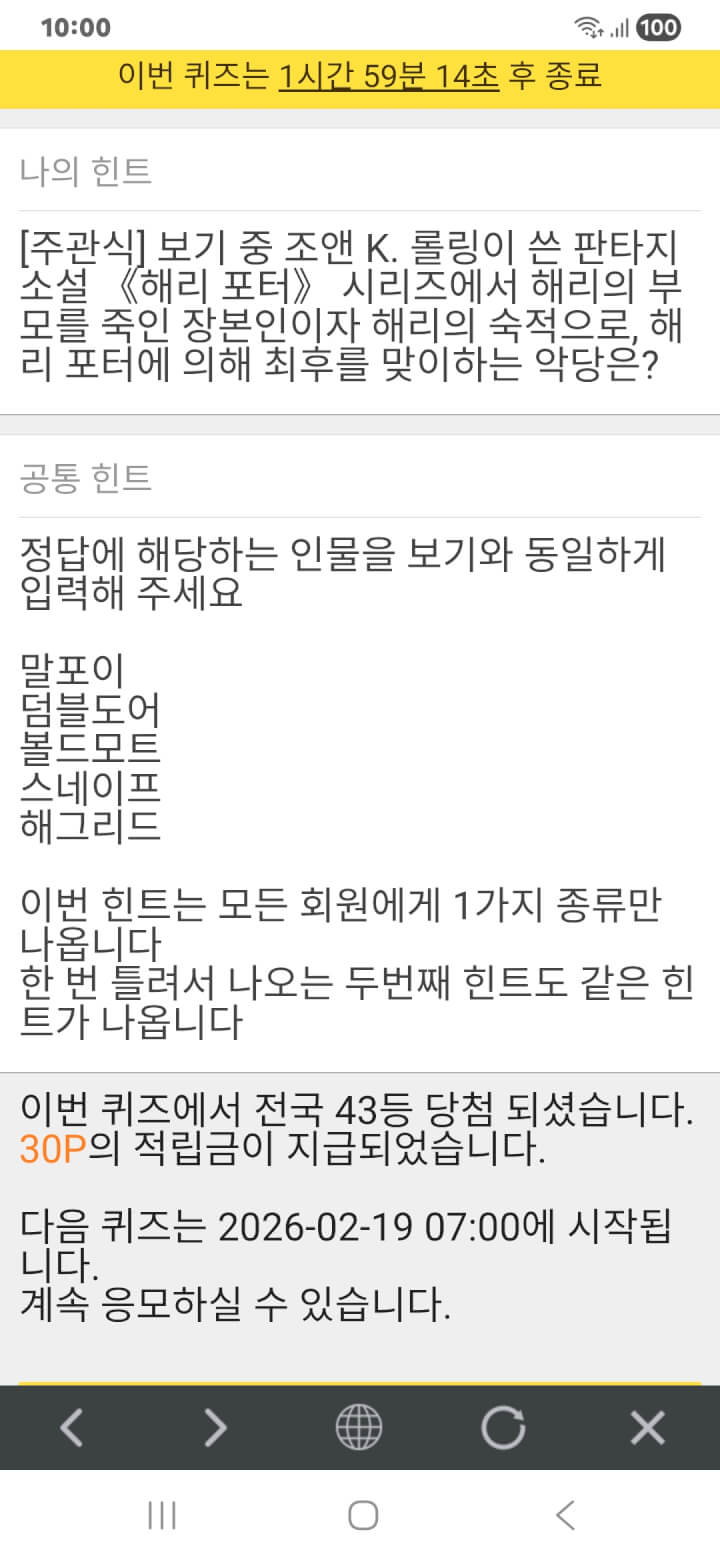Screen dimensions: 720x1560
Task: Go back to the previous web page
Action: (71, 1428)
